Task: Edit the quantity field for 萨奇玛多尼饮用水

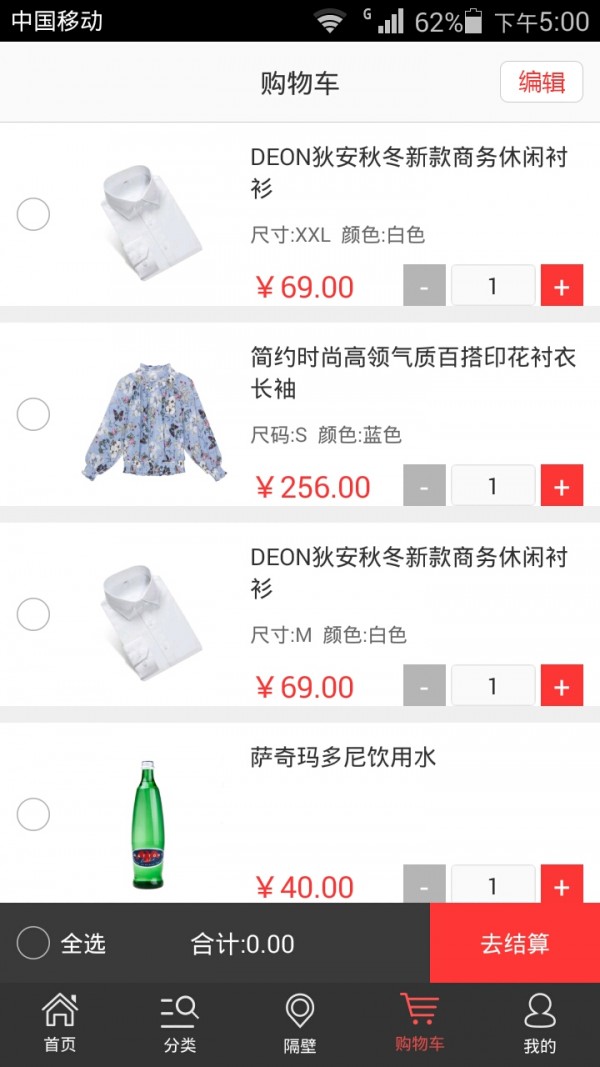Action: click(x=492, y=886)
